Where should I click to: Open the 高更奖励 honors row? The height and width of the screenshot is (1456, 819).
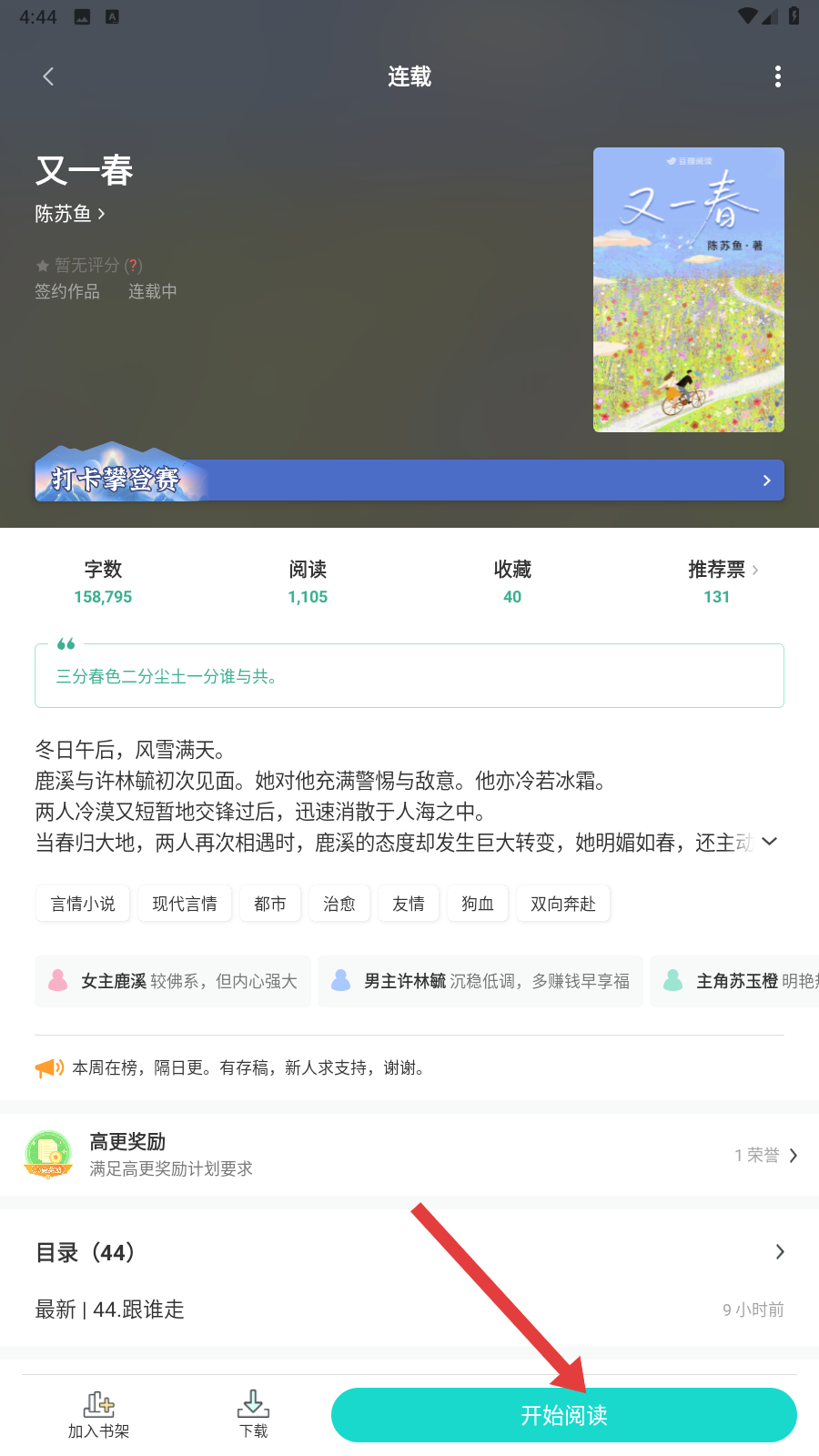tap(409, 1155)
